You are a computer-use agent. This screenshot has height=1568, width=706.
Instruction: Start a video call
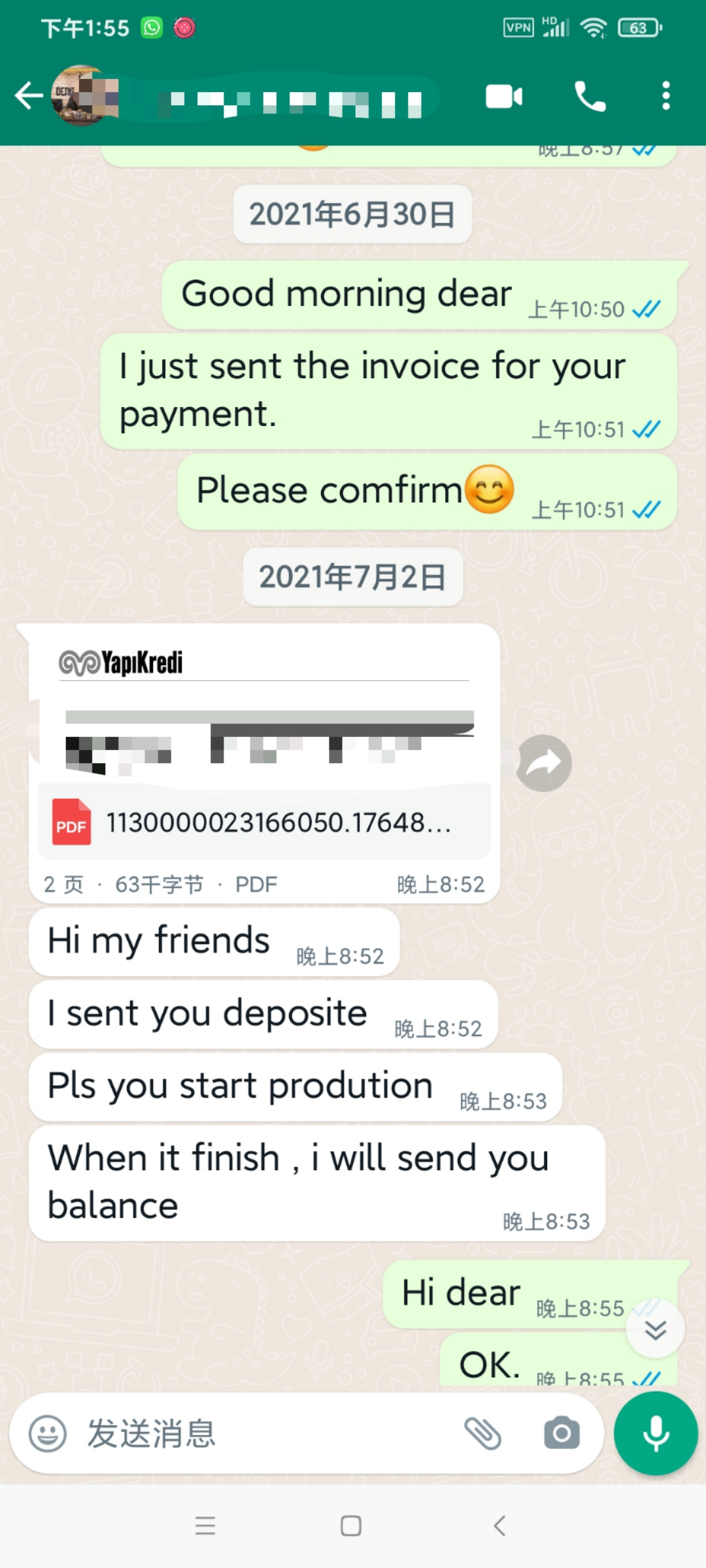coord(504,97)
